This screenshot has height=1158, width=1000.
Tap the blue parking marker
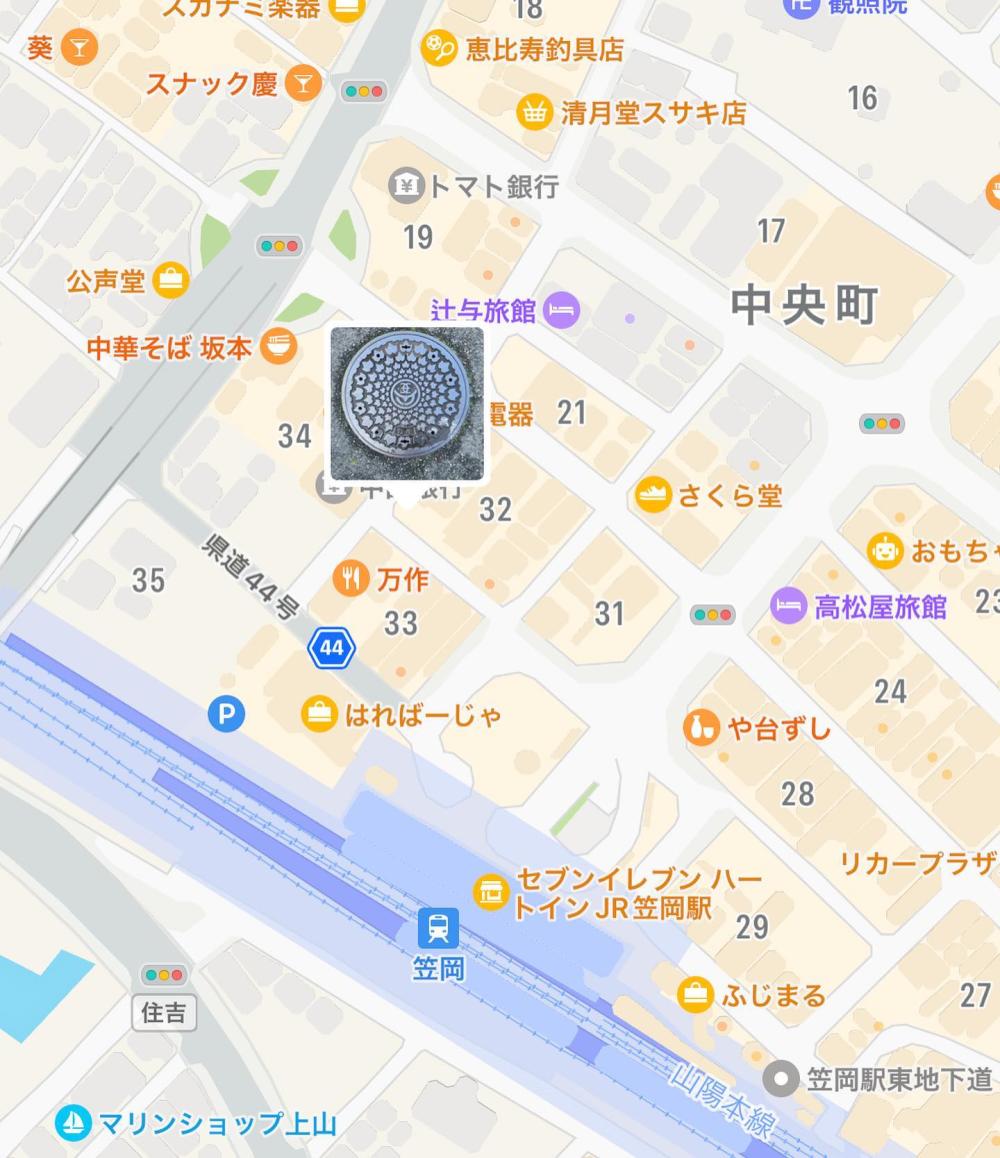226,714
